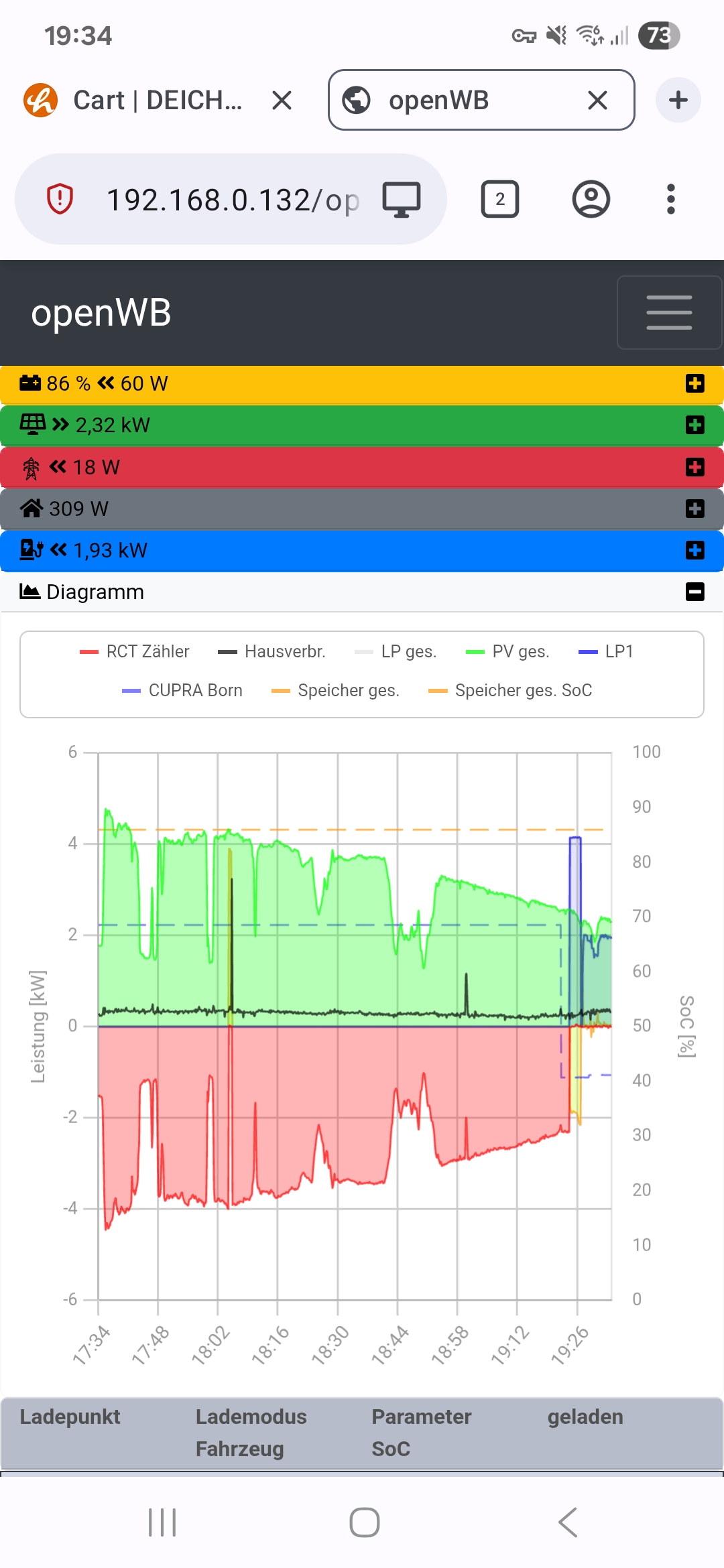Expand the battery 86 % row
This screenshot has width=724, height=1568.
click(695, 383)
